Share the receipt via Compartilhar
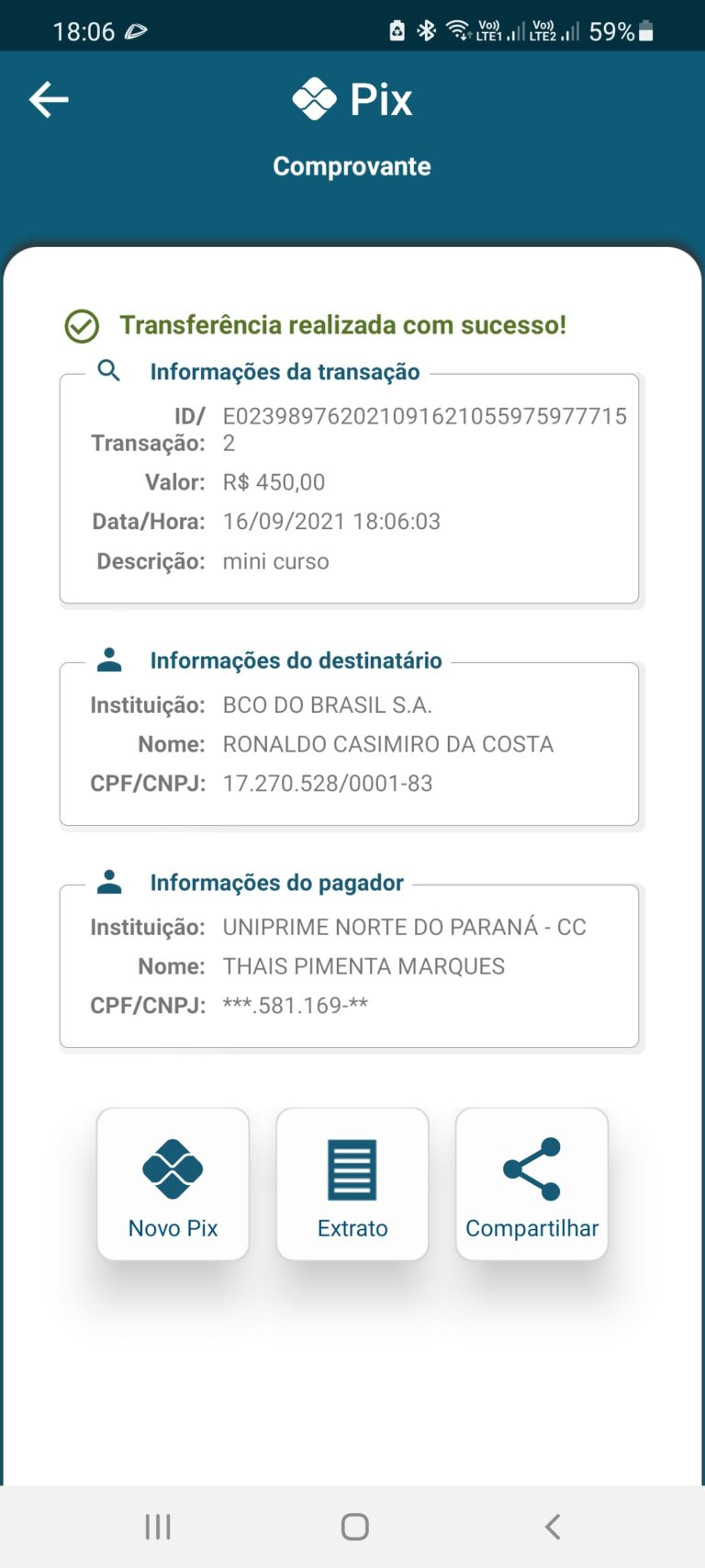This screenshot has height=1568, width=705. tap(532, 1183)
